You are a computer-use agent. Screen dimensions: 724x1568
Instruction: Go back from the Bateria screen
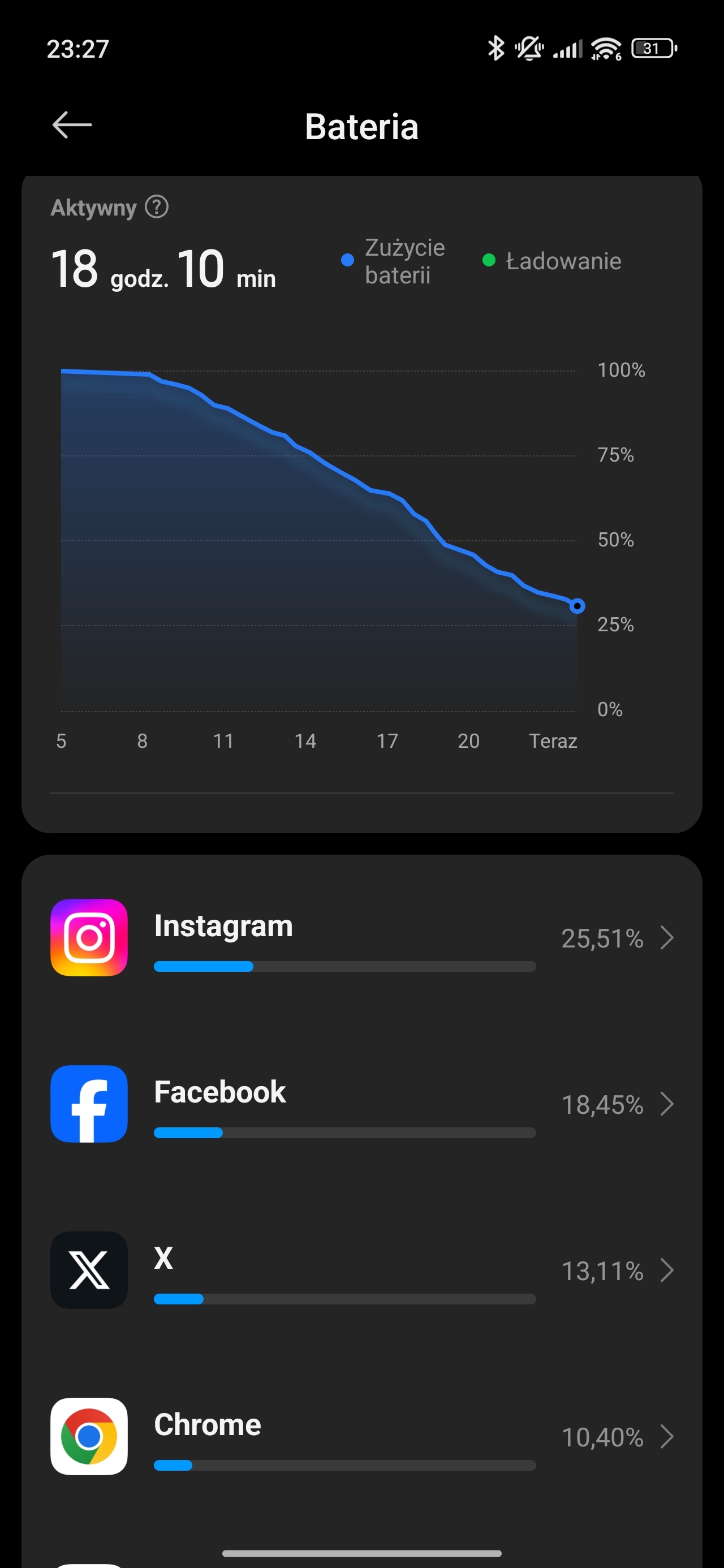(x=72, y=126)
